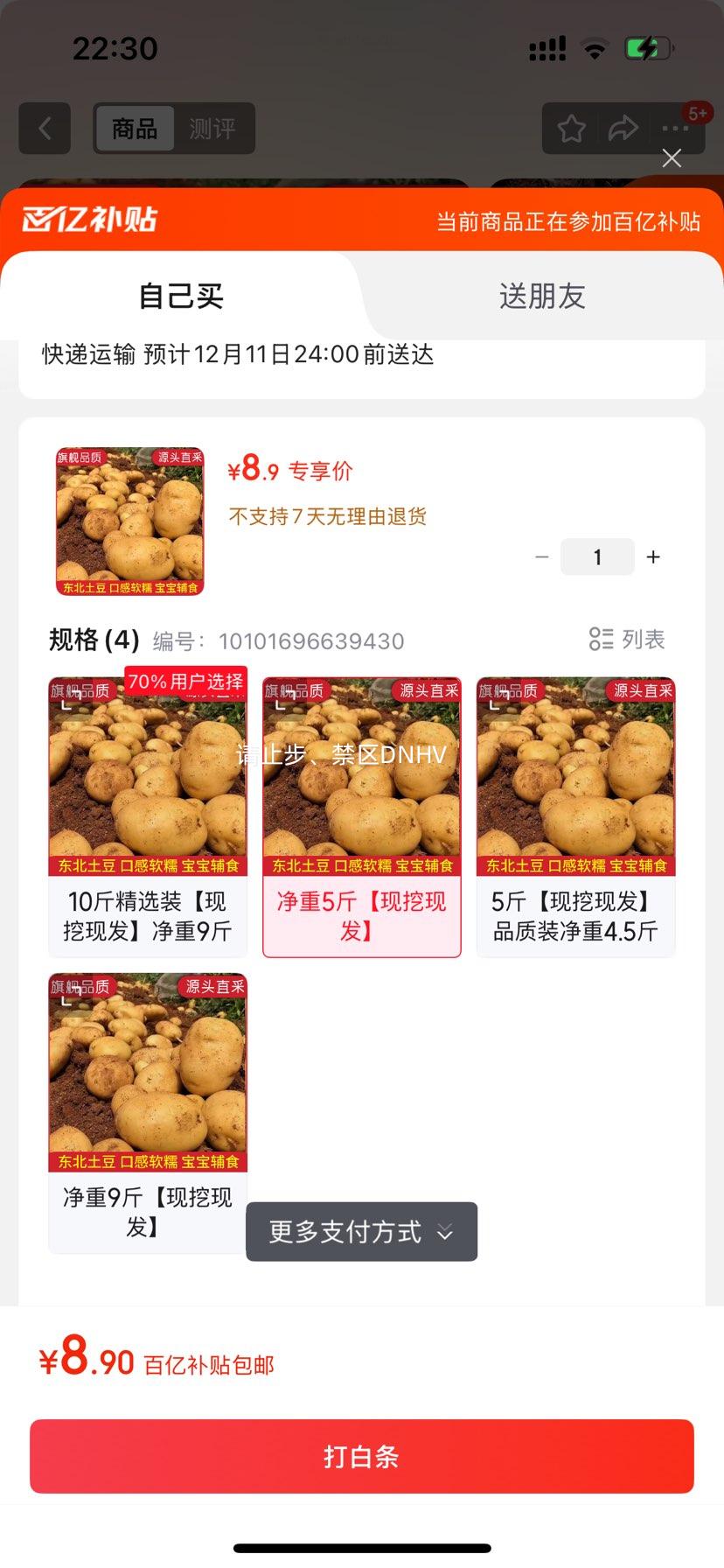
Task: Expand 更多支付方式 payment options
Action: tap(361, 1231)
